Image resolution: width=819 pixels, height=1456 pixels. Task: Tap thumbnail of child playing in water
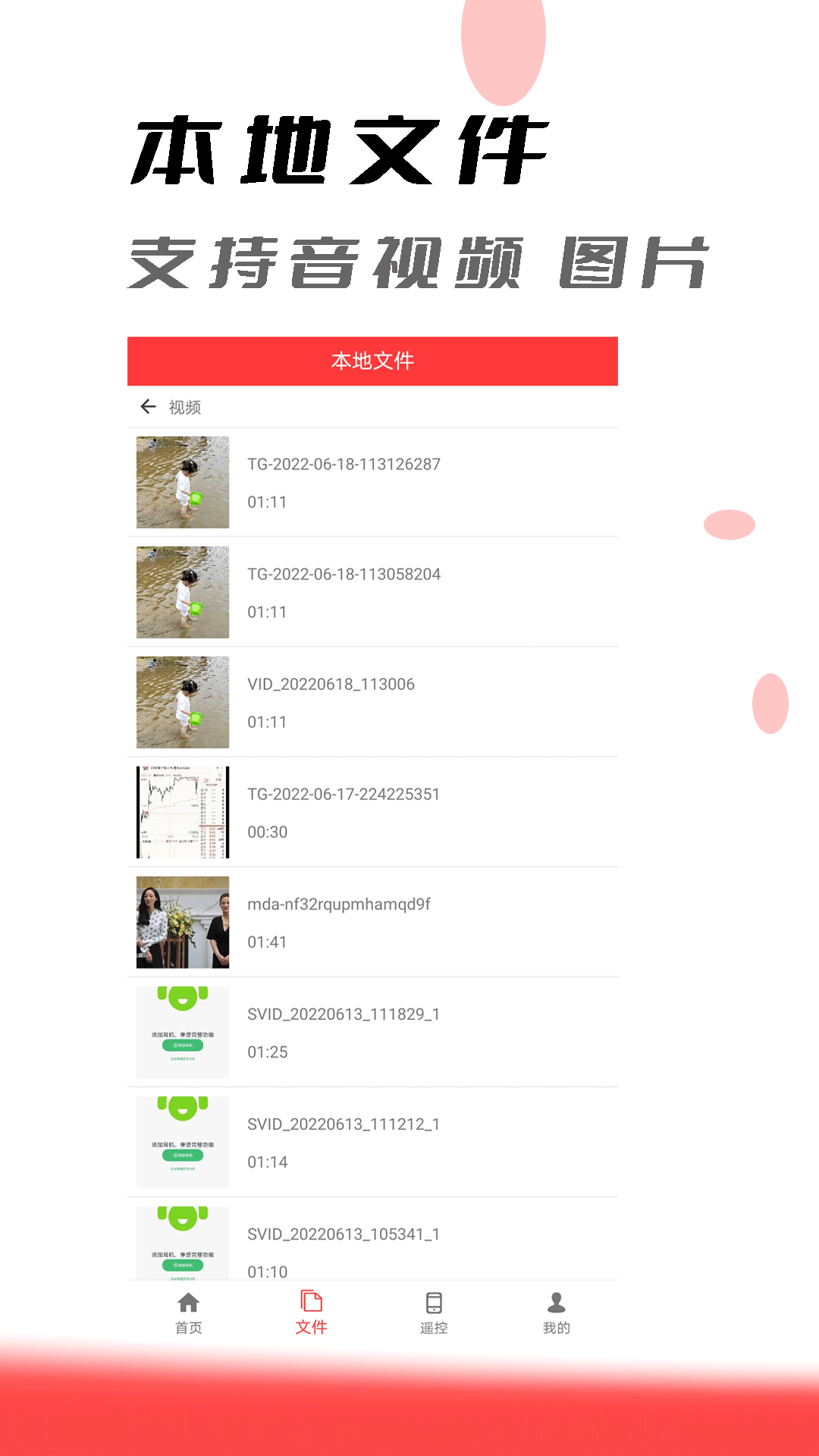click(182, 482)
